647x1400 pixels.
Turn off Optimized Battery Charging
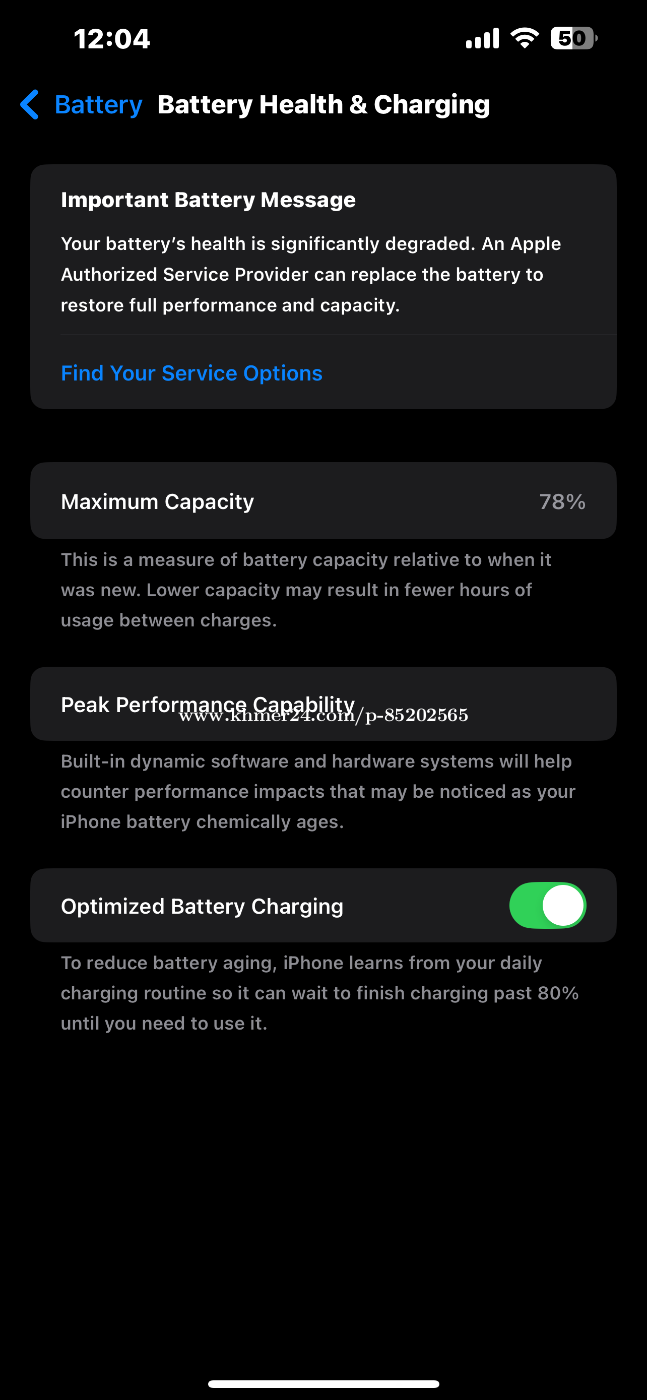(547, 906)
